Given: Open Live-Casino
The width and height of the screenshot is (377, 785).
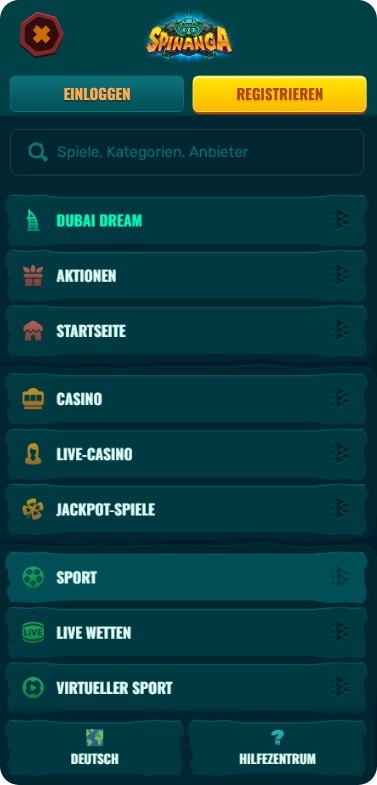Looking at the screenshot, I should [186, 454].
